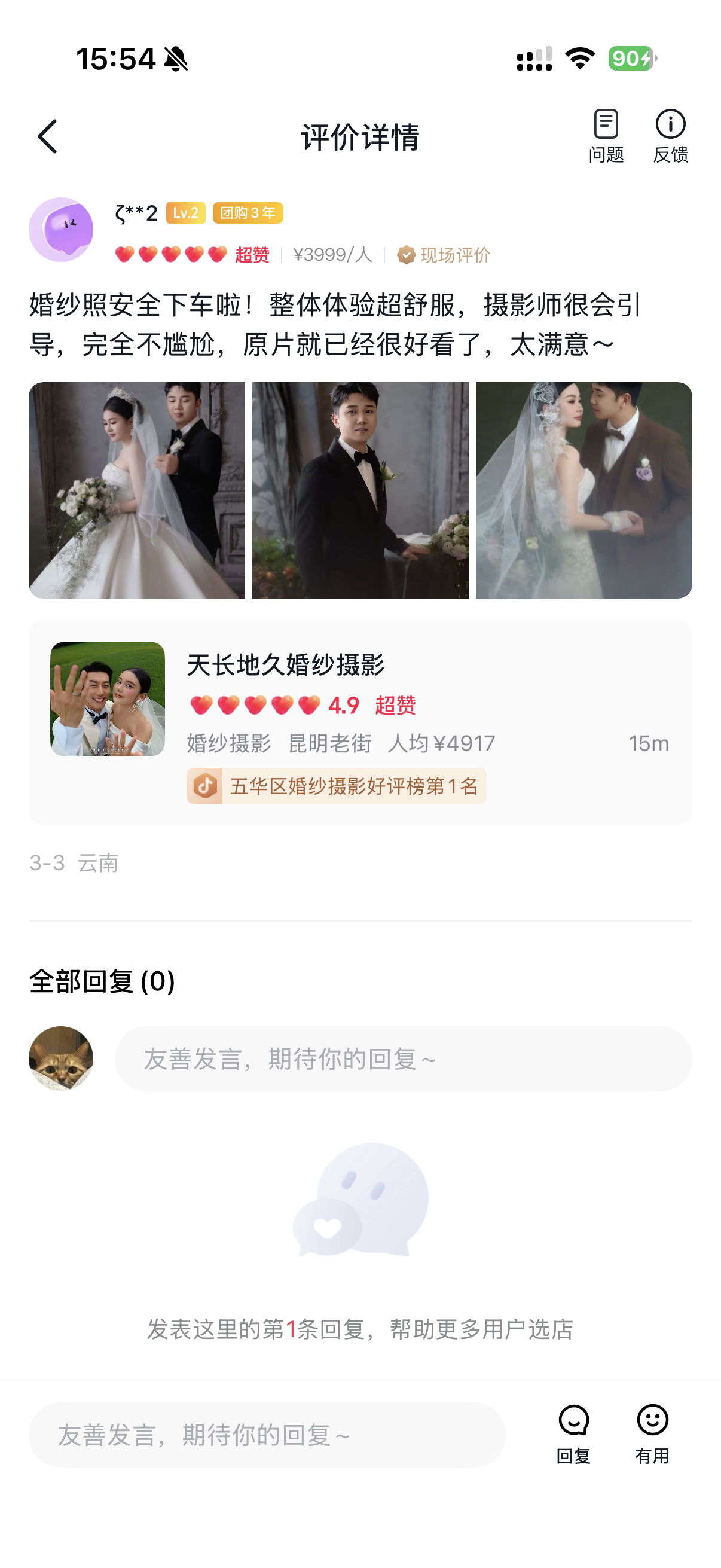
Task: Tap the reply field beside the cat avatar
Action: pos(403,1058)
